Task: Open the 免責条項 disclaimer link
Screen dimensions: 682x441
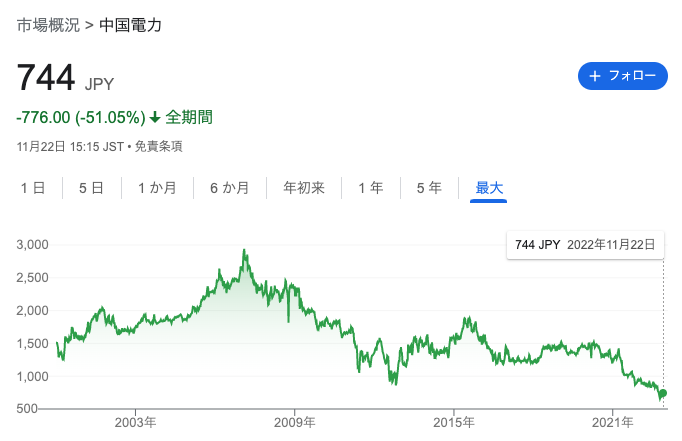Action: pos(158,146)
